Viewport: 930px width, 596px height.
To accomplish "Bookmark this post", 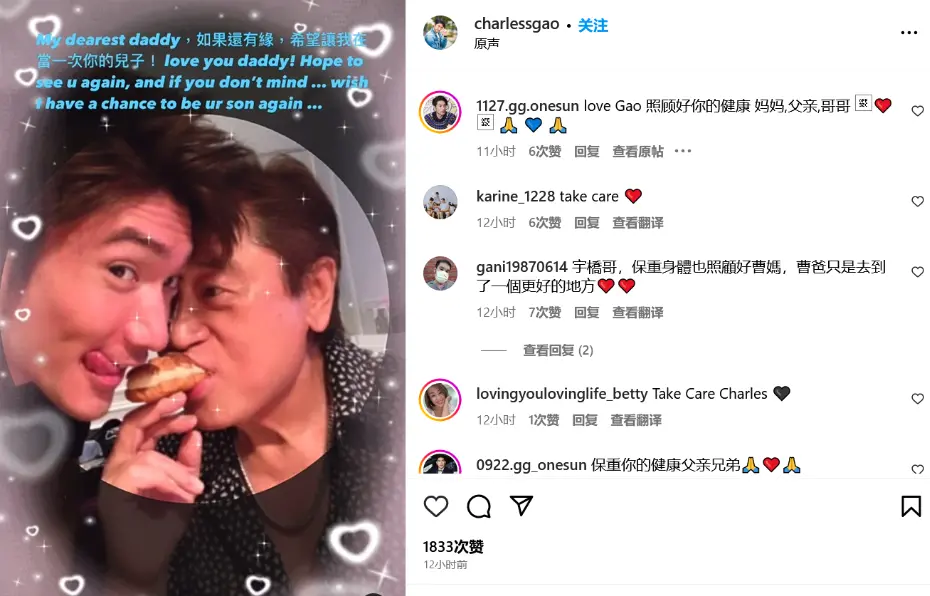I will [x=910, y=506].
